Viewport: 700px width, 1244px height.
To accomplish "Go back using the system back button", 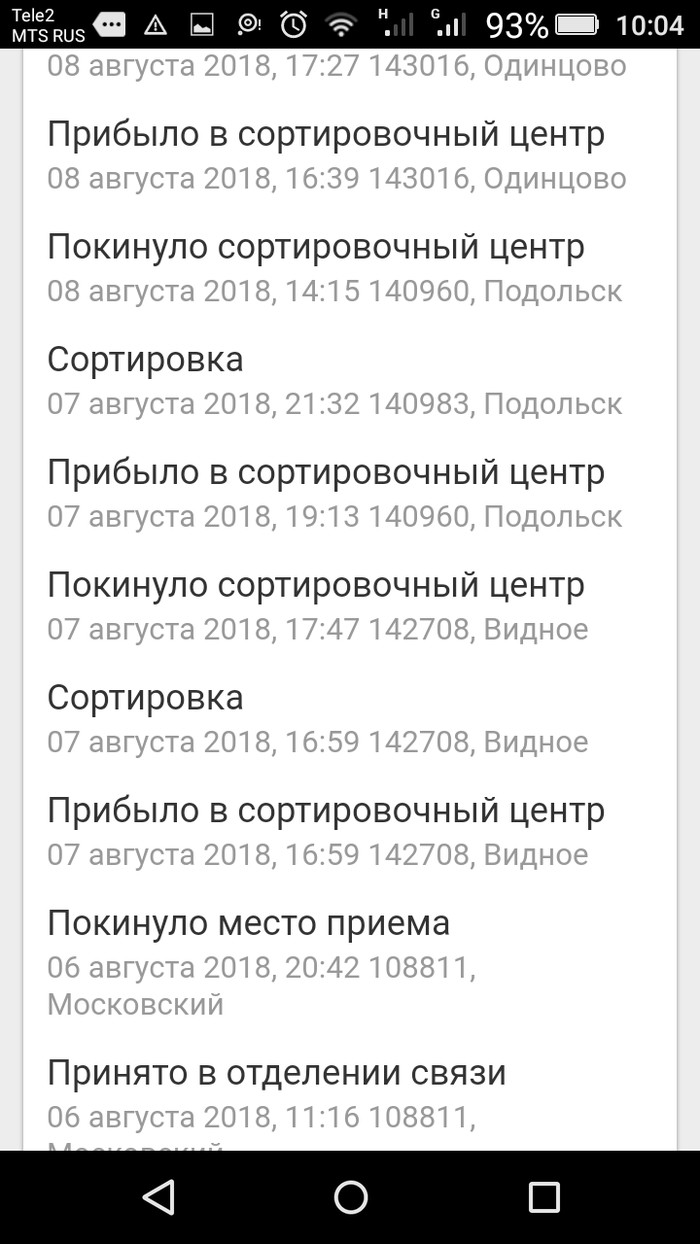I will tap(158, 1197).
